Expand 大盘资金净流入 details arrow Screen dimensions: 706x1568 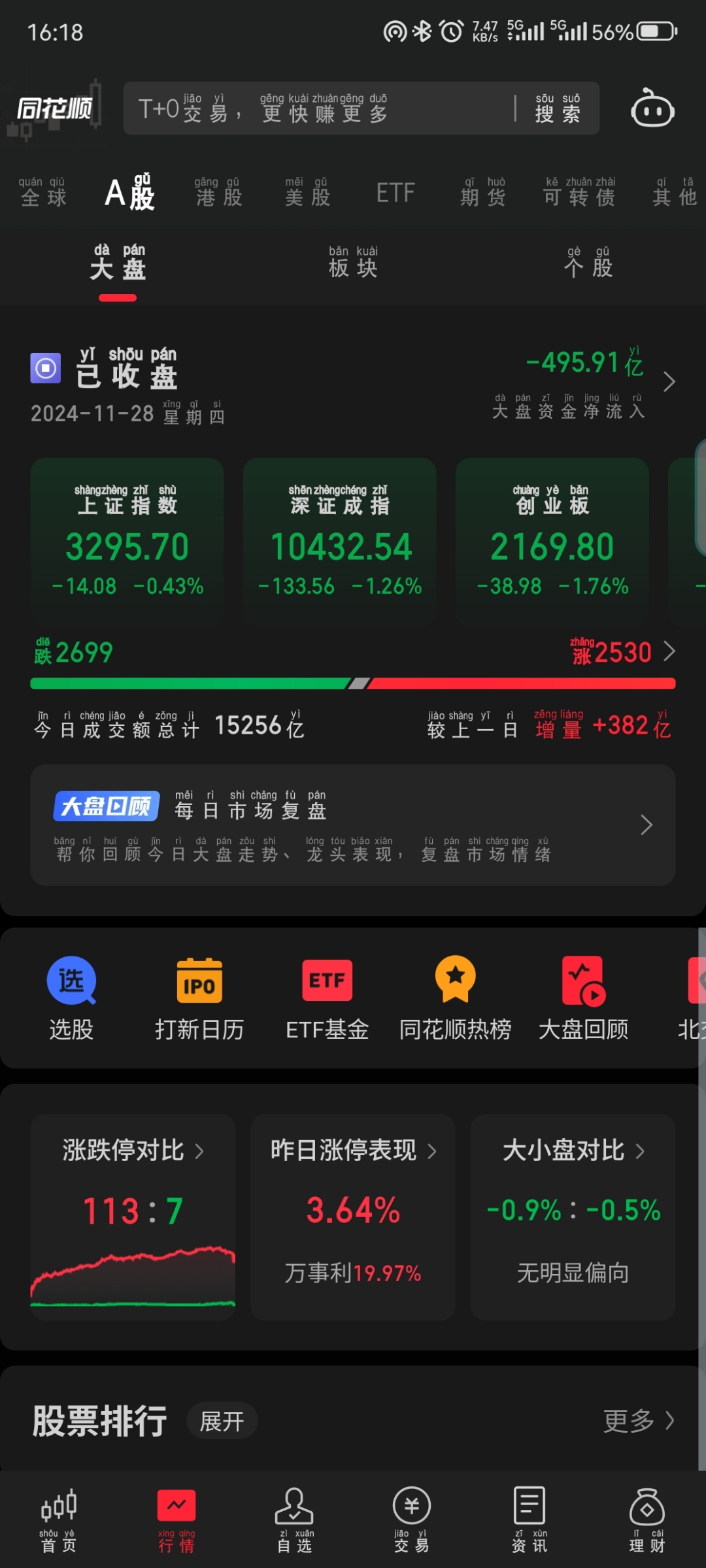pyautogui.click(x=668, y=382)
